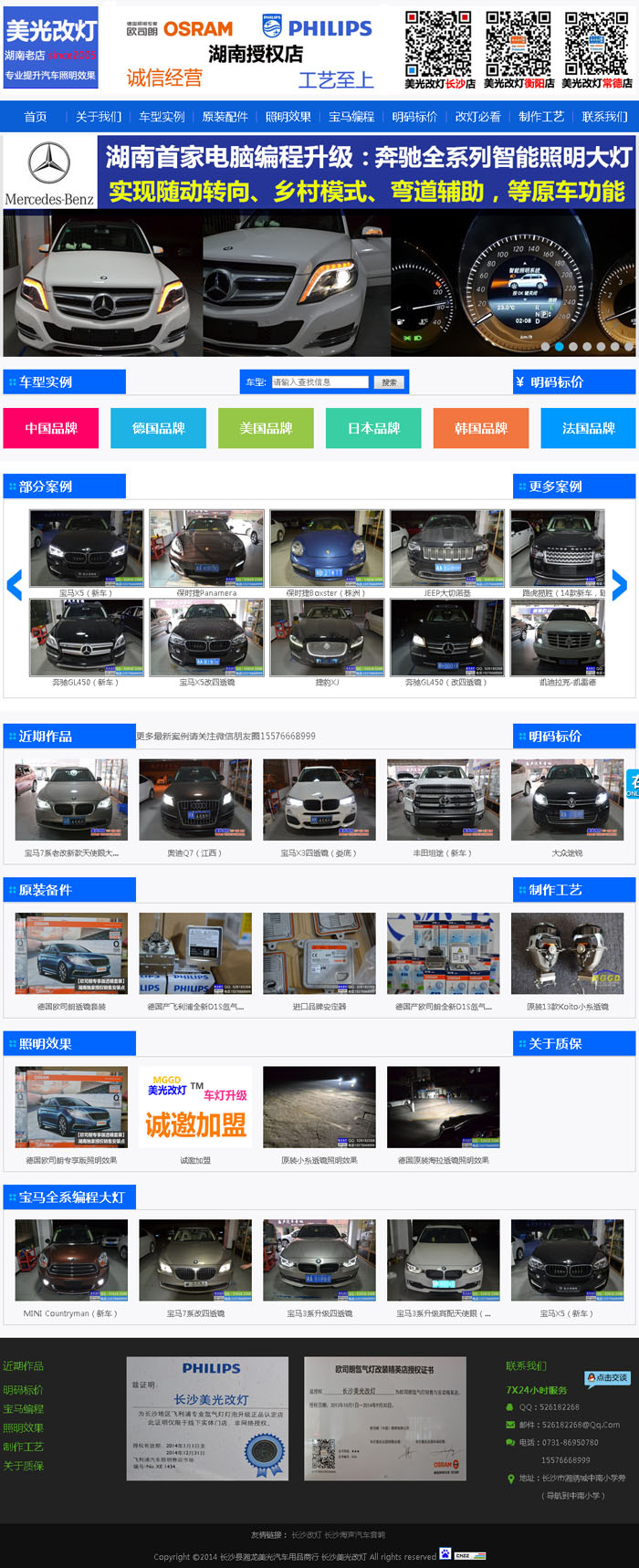639x1568 pixels.
Task: Open MINI Countryman（新车）item
Action: coord(70,1260)
